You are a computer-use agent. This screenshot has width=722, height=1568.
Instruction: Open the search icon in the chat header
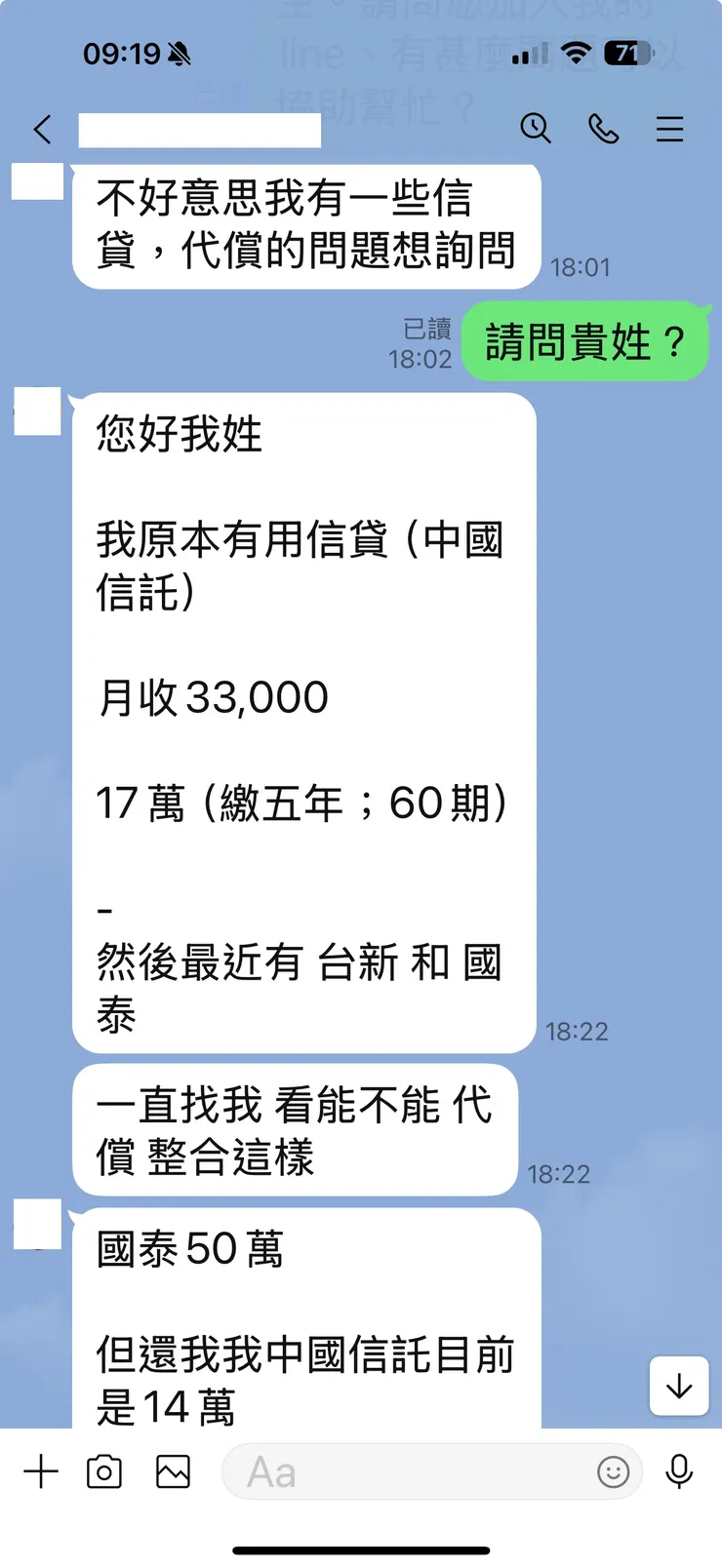(x=536, y=128)
